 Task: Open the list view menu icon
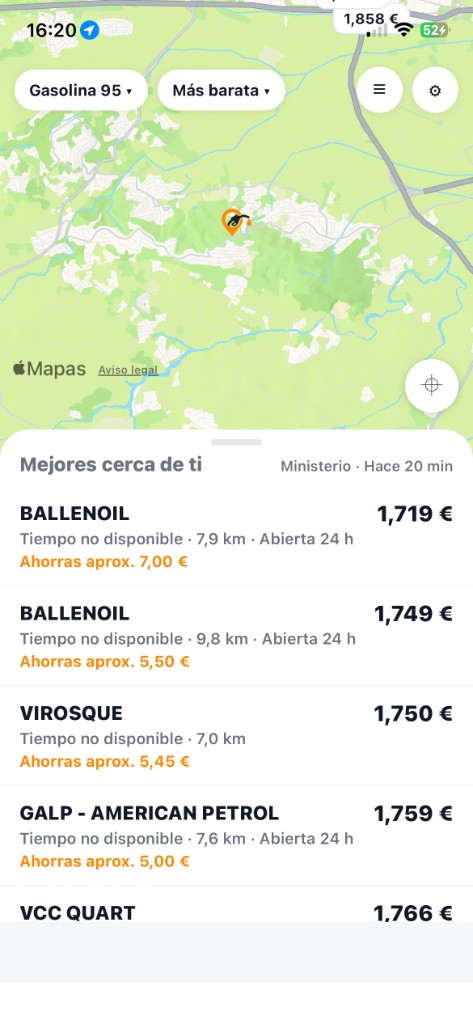point(379,90)
